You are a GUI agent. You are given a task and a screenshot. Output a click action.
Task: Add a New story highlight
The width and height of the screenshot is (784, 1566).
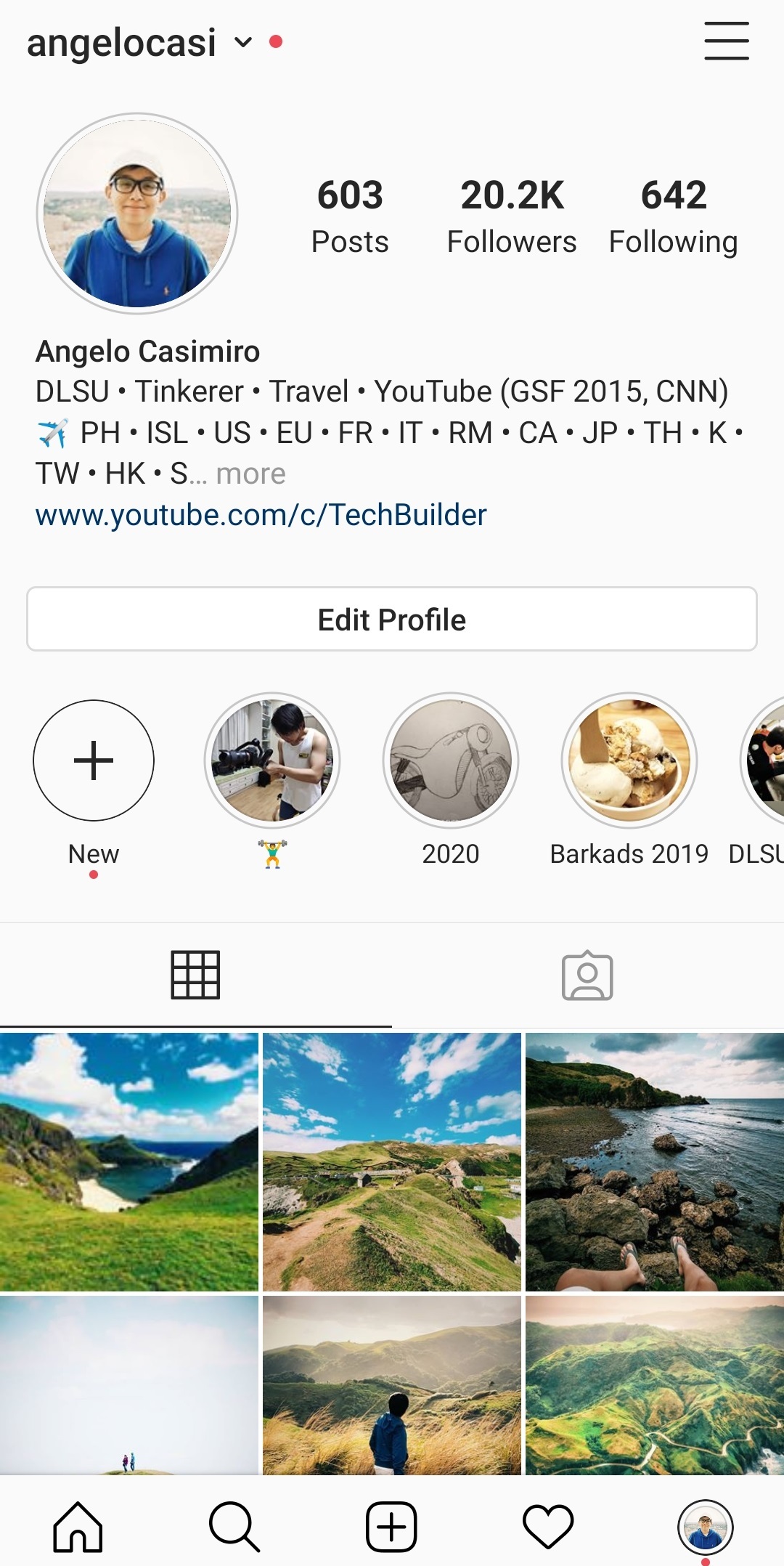[x=94, y=760]
